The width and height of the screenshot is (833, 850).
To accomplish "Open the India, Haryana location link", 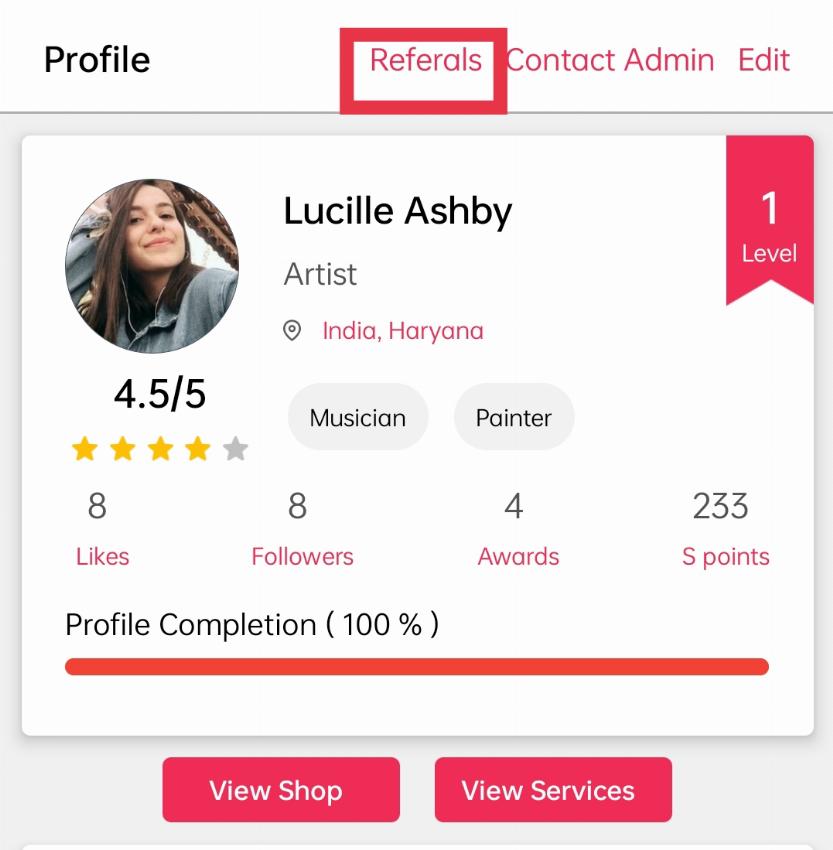I will coord(402,331).
